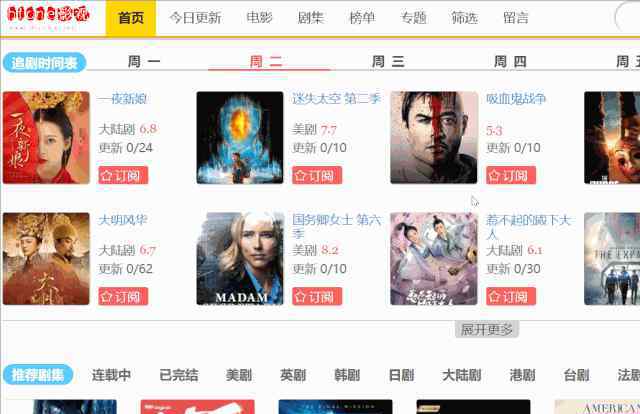Screen dimensions: 640x414
Task: Go to the 剧集 section
Action: coord(311,18)
